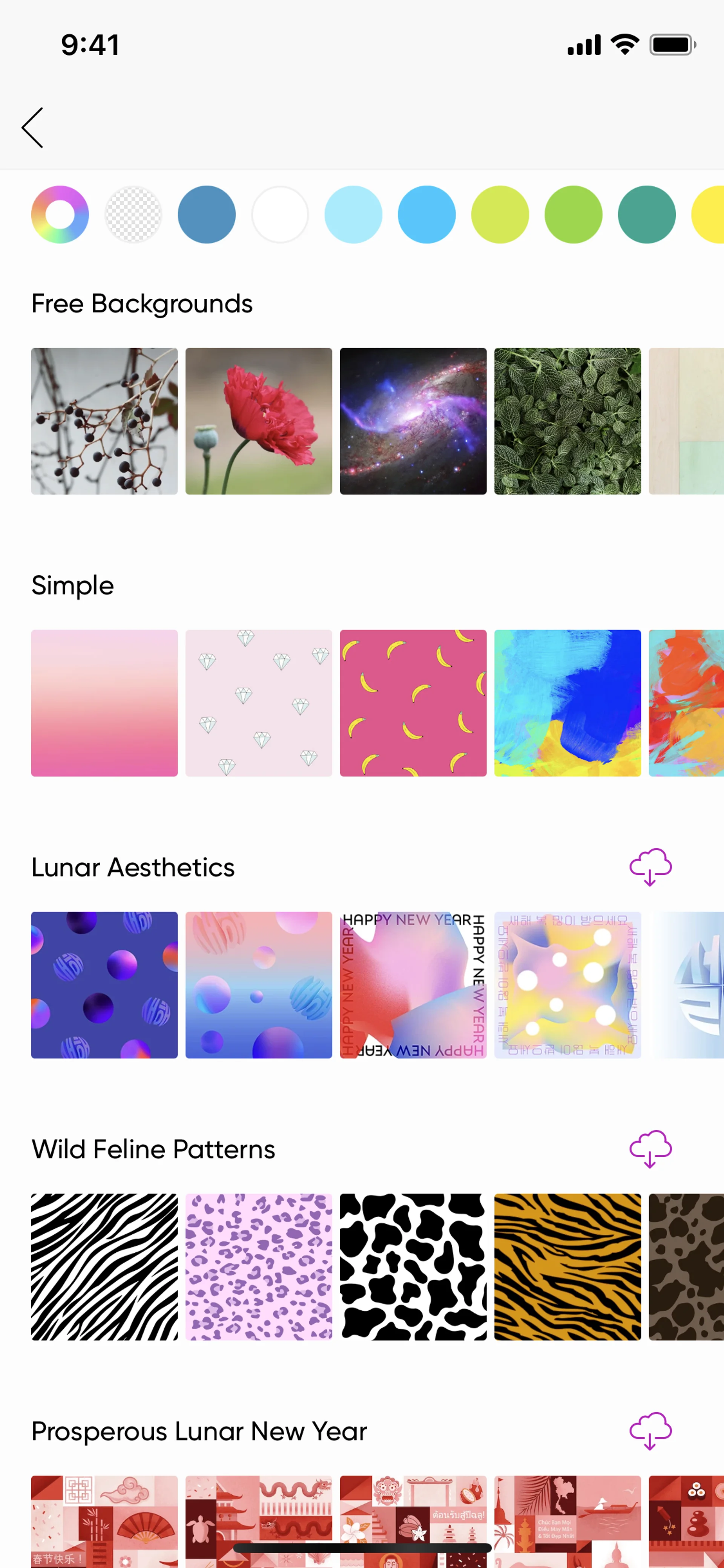Select the zebra stripe pattern
This screenshot has width=724, height=1568.
tap(104, 1267)
